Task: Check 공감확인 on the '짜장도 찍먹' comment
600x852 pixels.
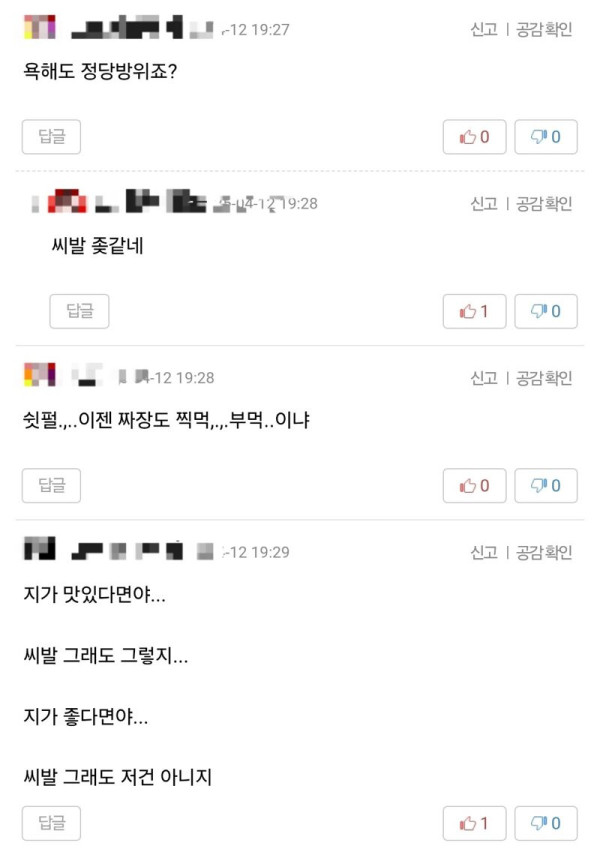Action: [544, 378]
